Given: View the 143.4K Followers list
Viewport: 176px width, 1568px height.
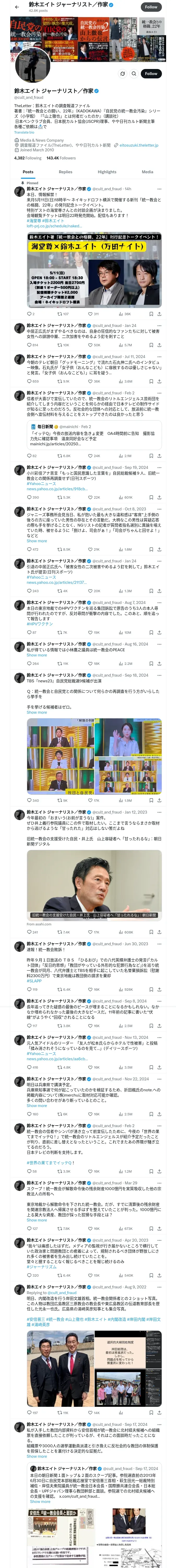Looking at the screenshot, I should (x=61, y=158).
